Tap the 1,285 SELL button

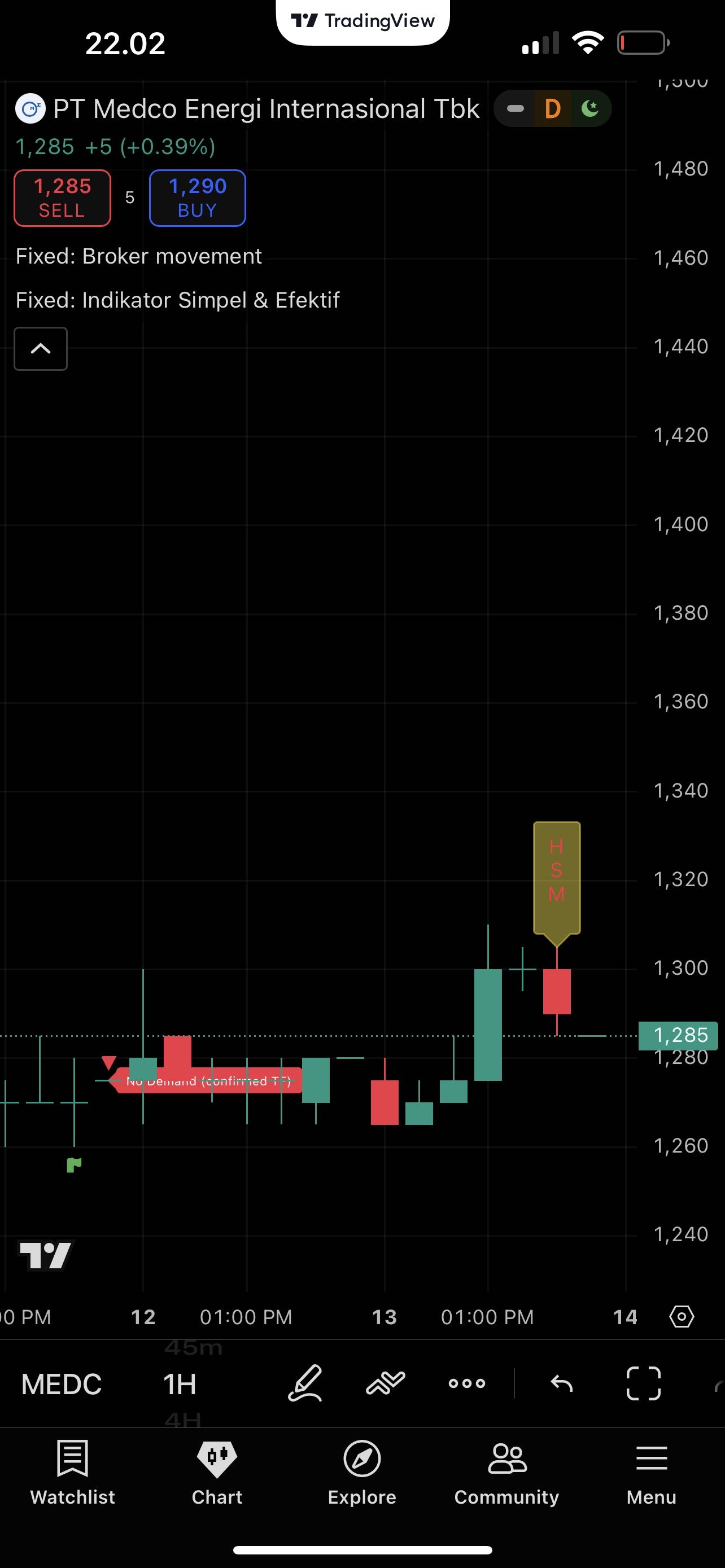click(62, 198)
